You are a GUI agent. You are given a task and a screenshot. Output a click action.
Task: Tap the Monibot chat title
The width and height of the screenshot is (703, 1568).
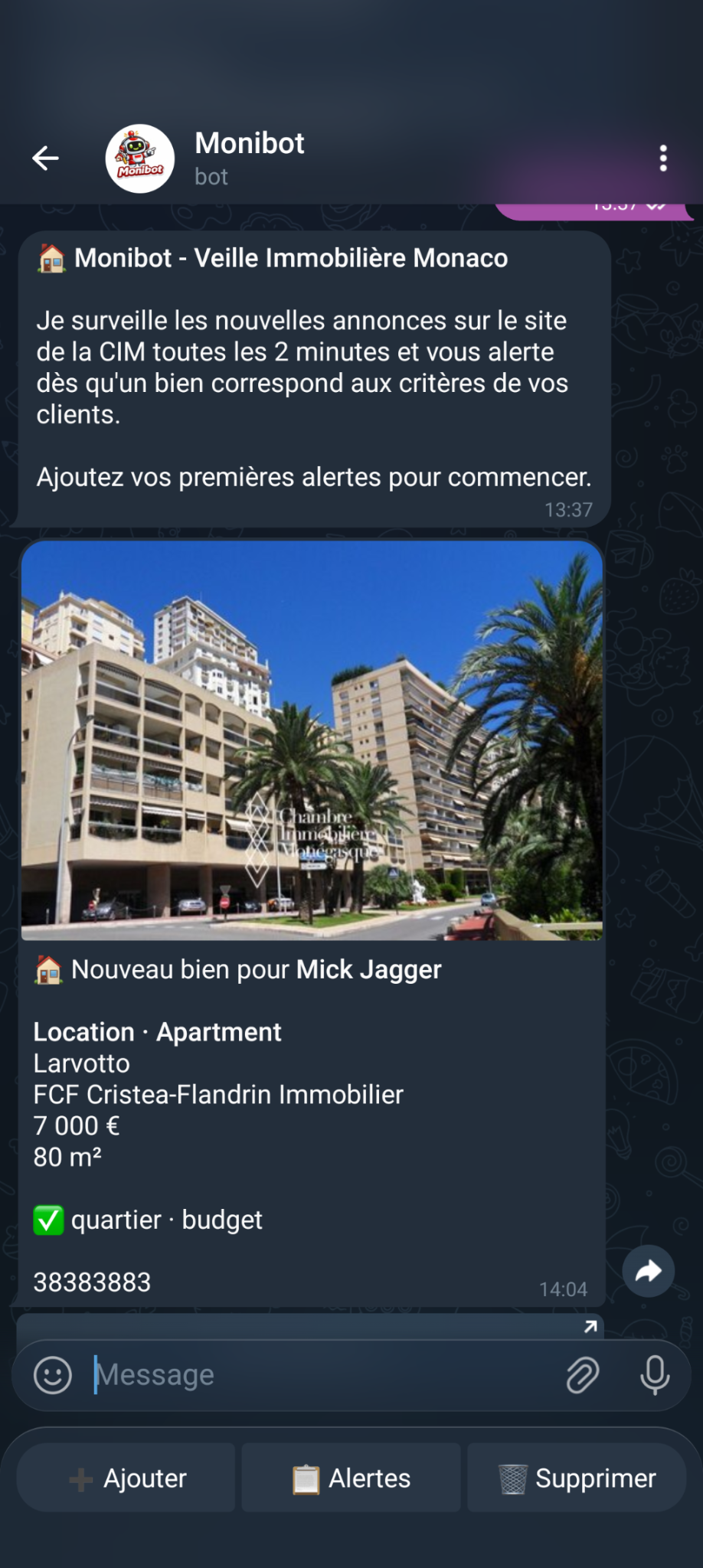[248, 144]
